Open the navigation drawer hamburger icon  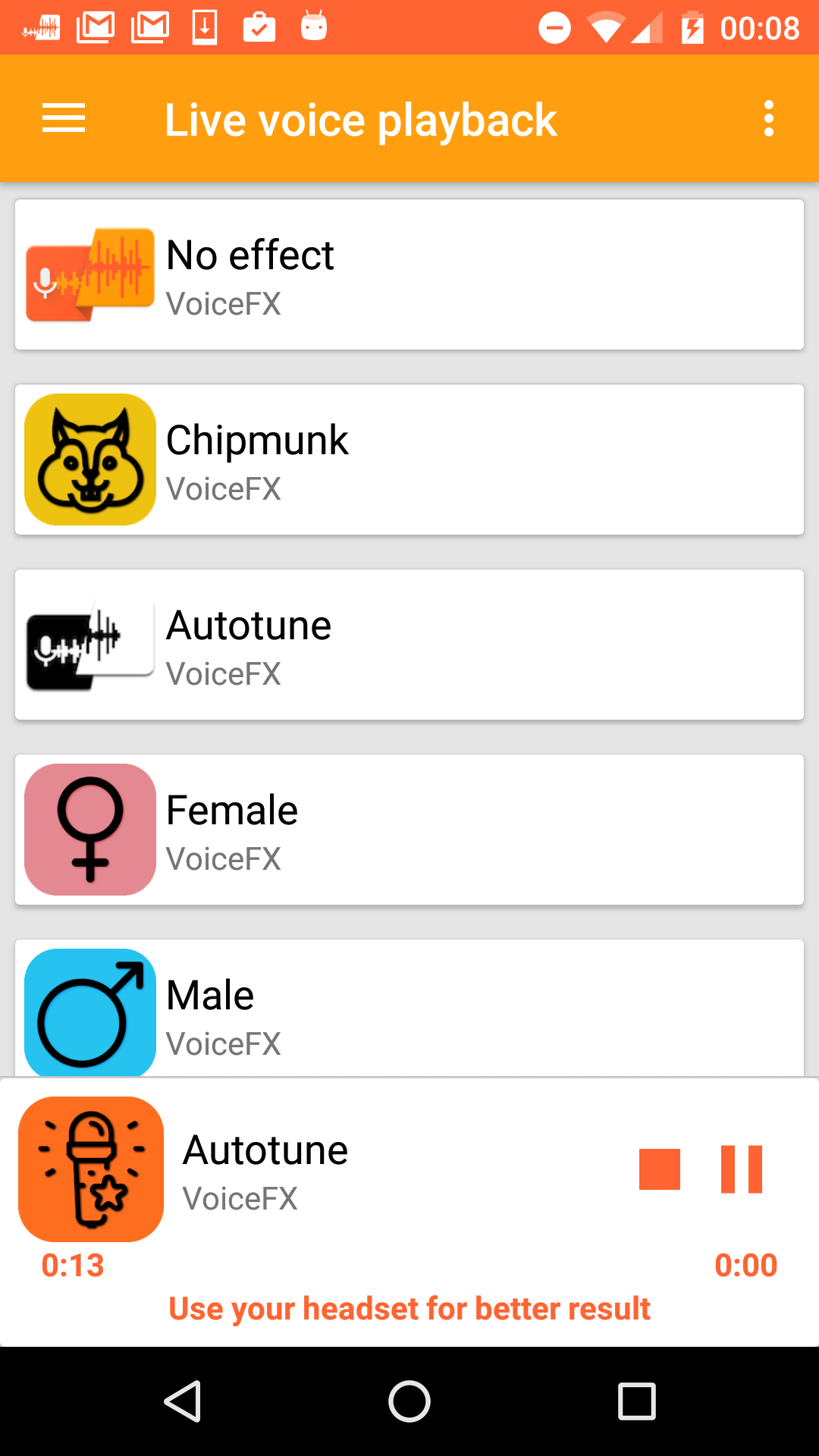click(63, 118)
